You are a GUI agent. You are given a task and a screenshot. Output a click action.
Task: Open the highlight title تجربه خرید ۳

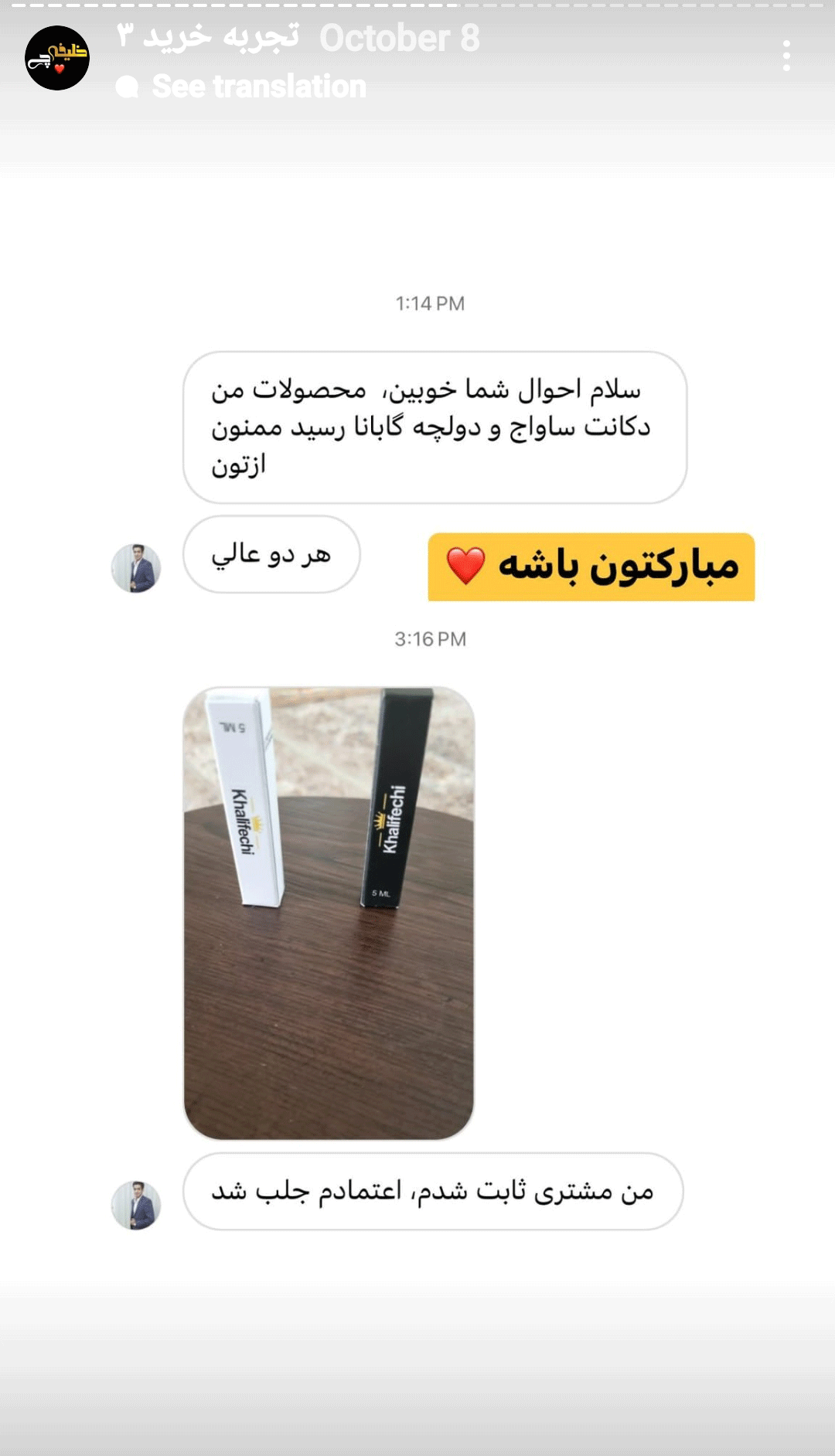pos(208,36)
